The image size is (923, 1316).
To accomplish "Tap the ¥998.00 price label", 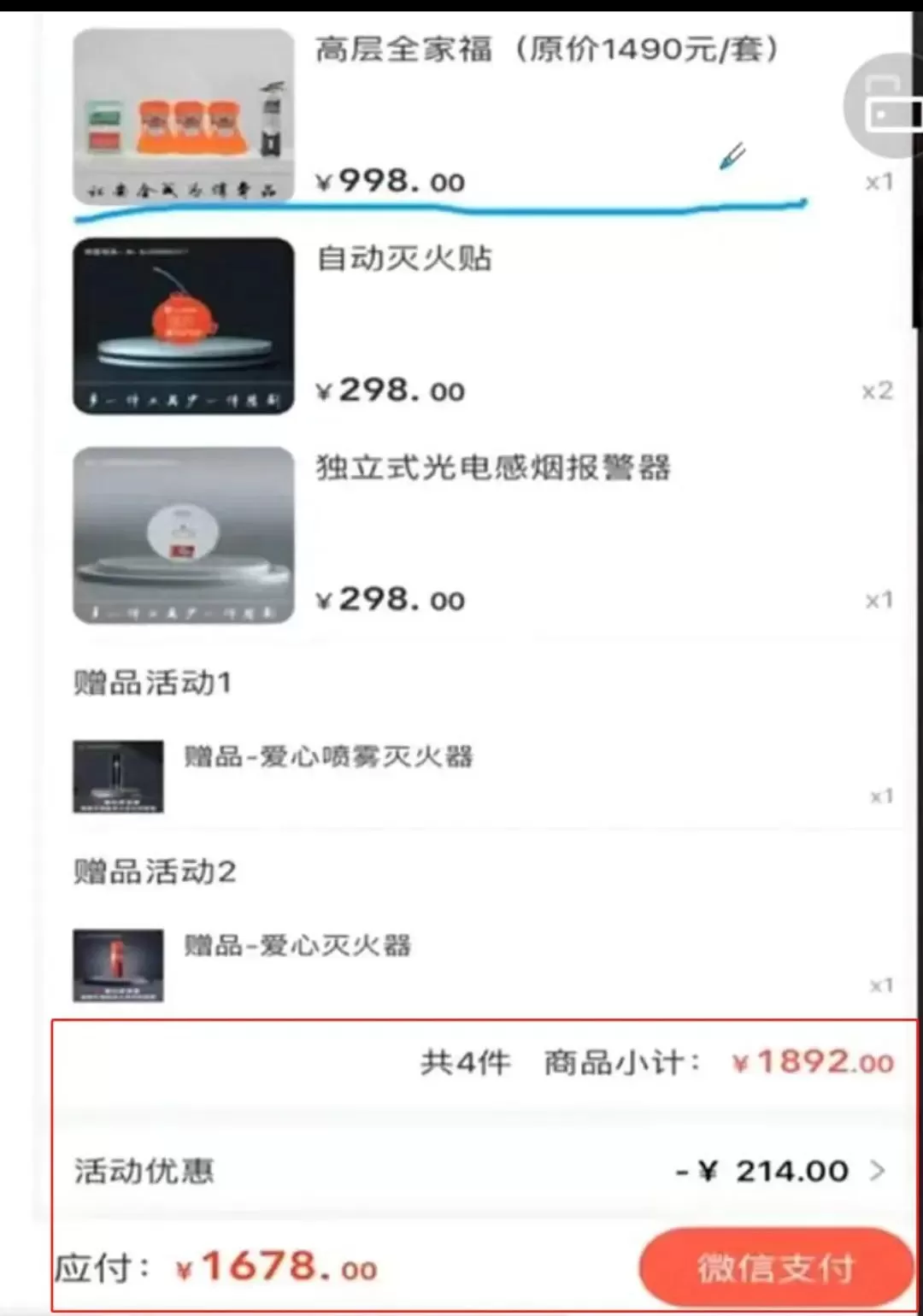I will coord(390,180).
